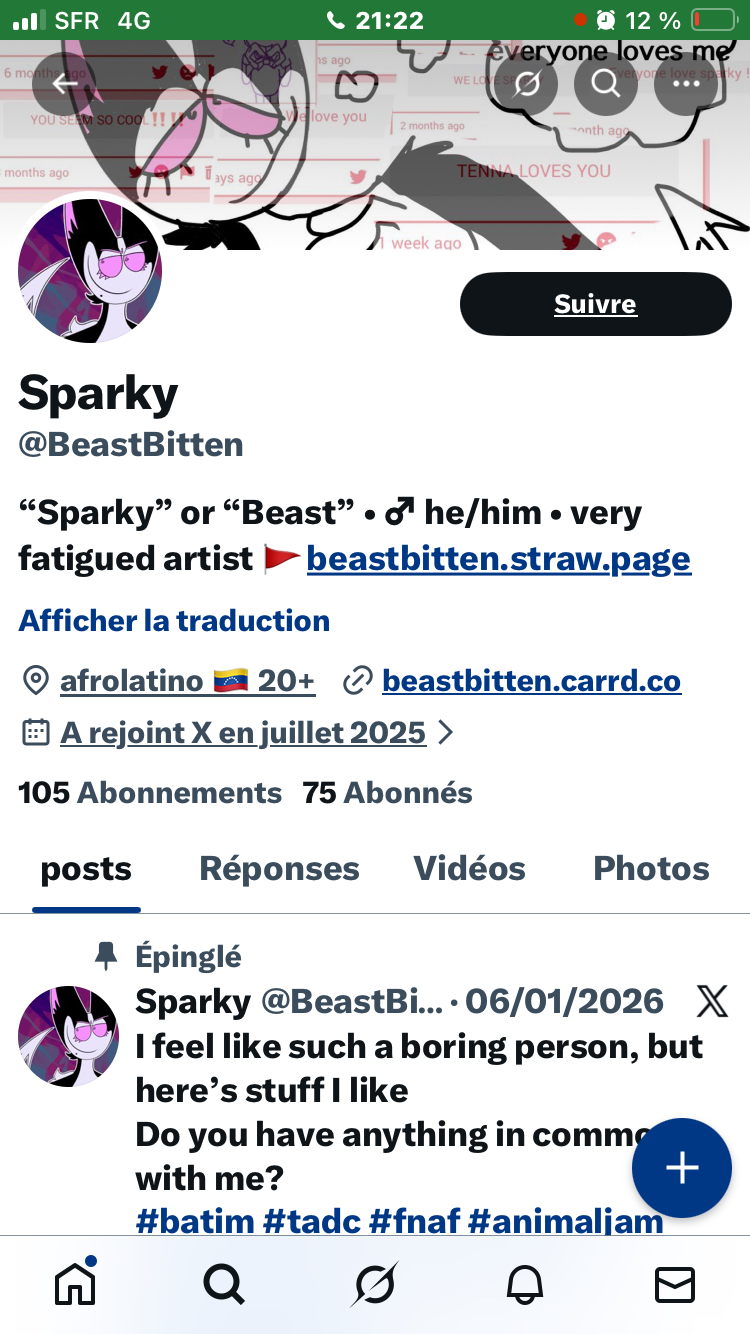Image resolution: width=750 pixels, height=1334 pixels.
Task: View the 75 Abonnés list
Action: click(387, 793)
